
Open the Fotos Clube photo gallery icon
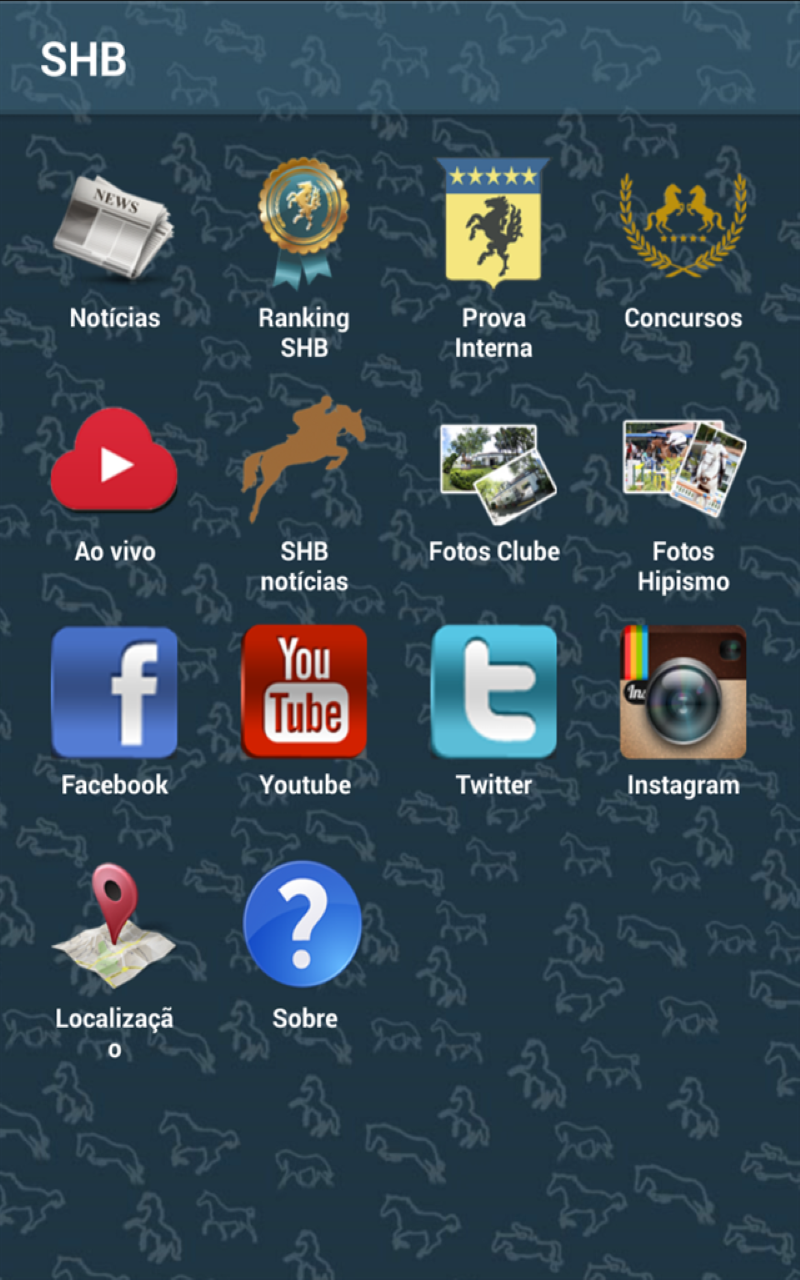point(493,465)
